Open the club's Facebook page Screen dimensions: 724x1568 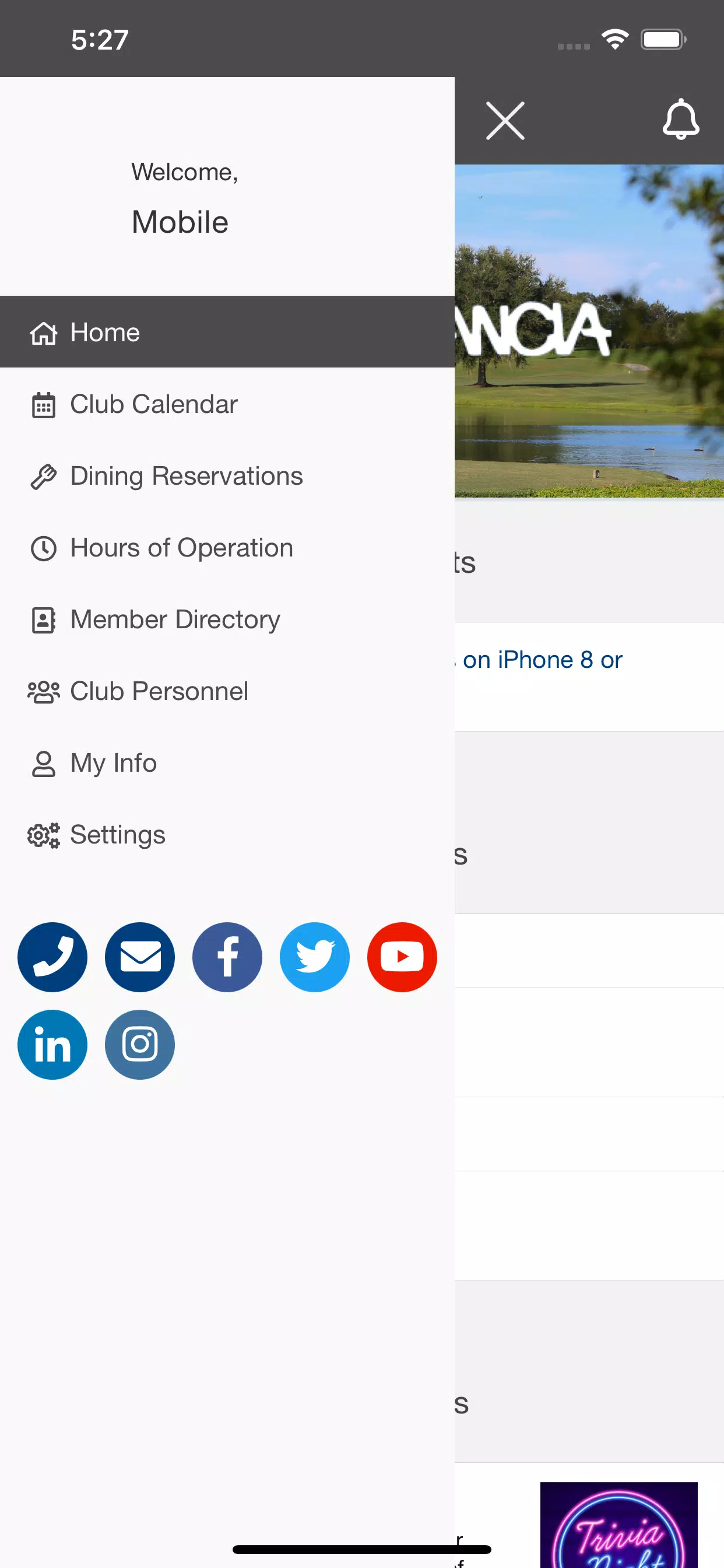pos(227,957)
